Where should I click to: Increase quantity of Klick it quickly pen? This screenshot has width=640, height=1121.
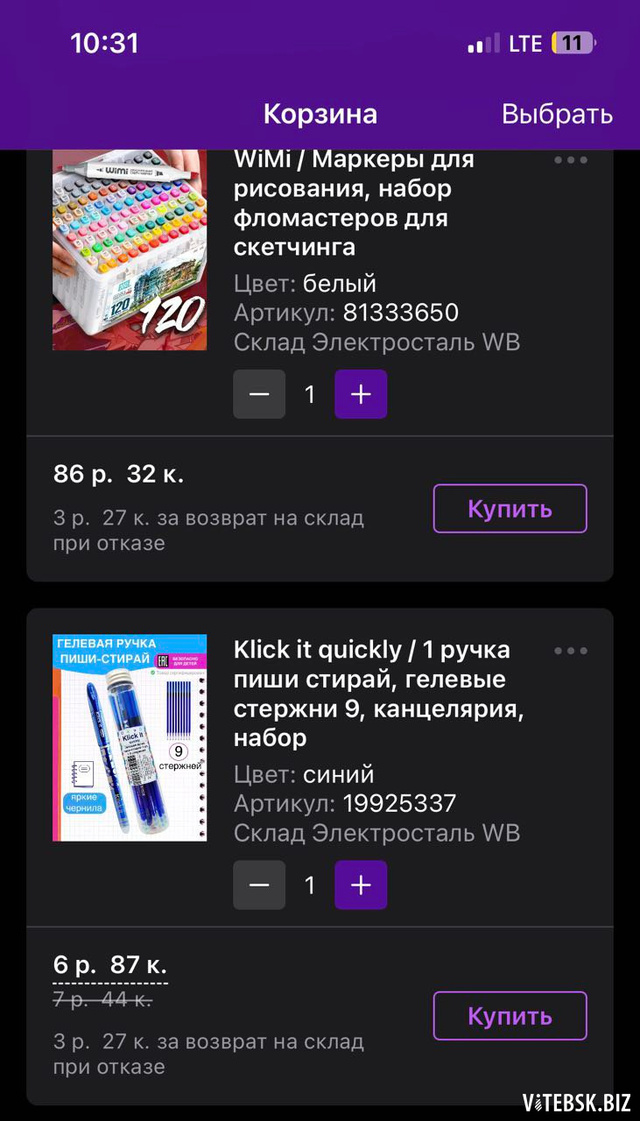point(360,885)
